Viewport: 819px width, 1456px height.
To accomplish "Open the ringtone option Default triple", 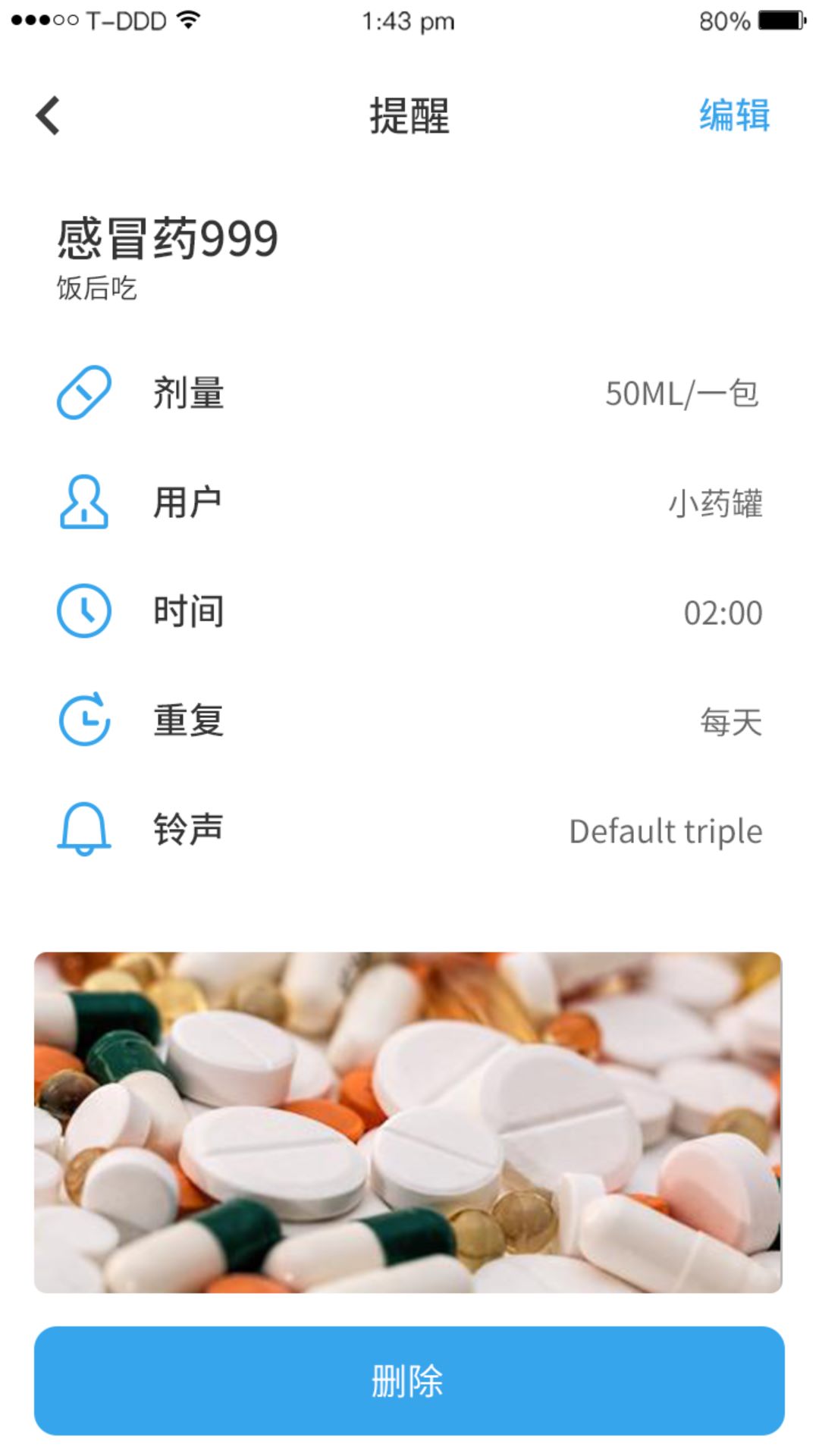I will tap(662, 830).
